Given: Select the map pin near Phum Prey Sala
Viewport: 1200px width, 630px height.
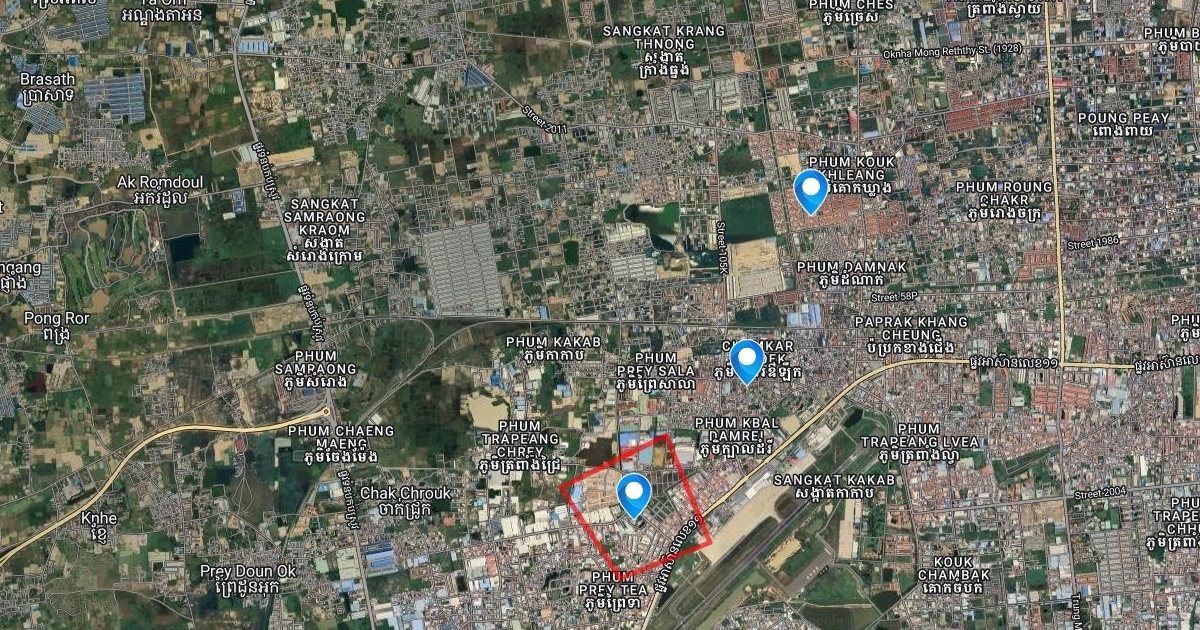Looking at the screenshot, I should click(x=746, y=360).
